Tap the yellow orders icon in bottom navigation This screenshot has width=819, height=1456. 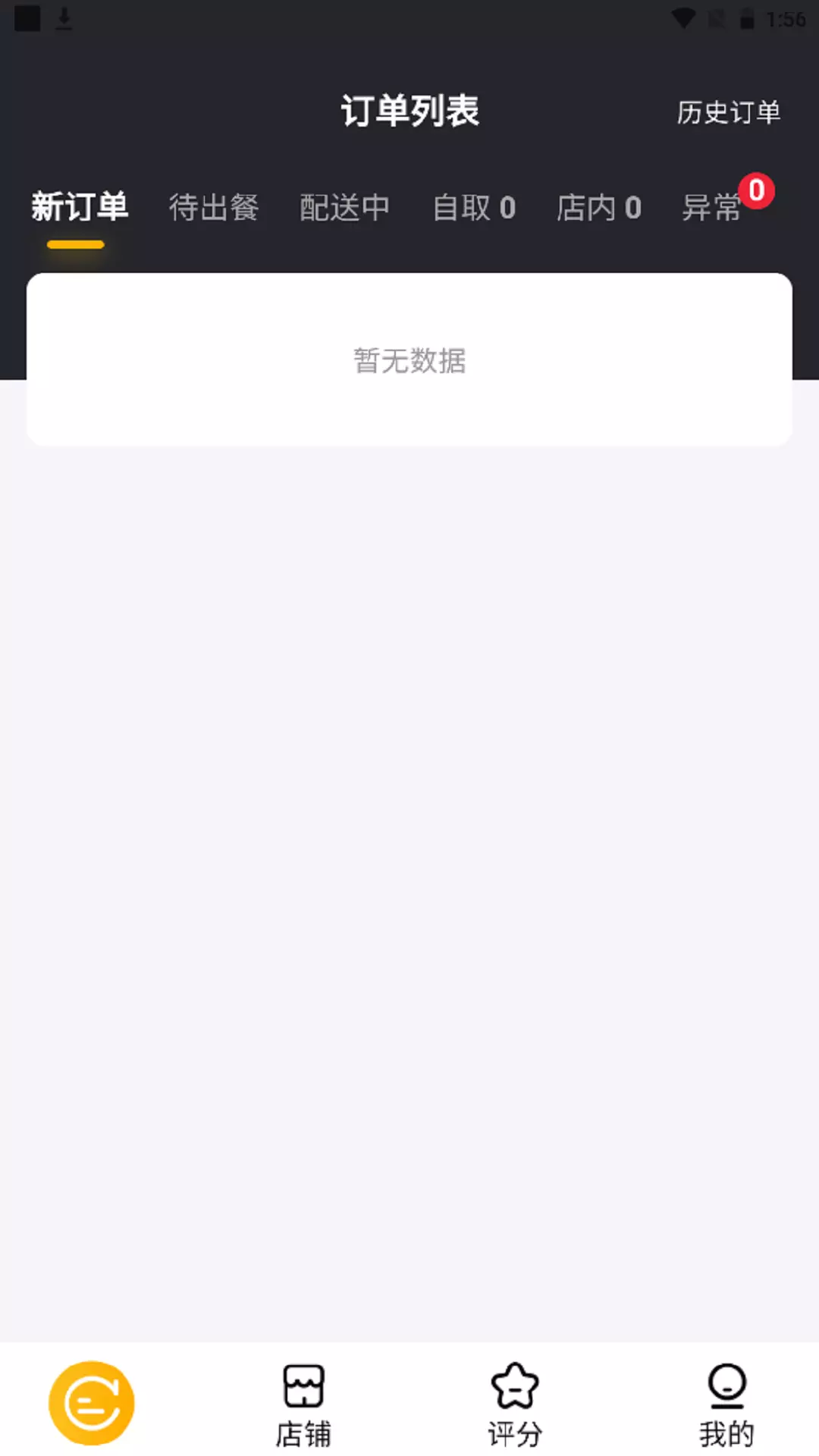point(92,1403)
